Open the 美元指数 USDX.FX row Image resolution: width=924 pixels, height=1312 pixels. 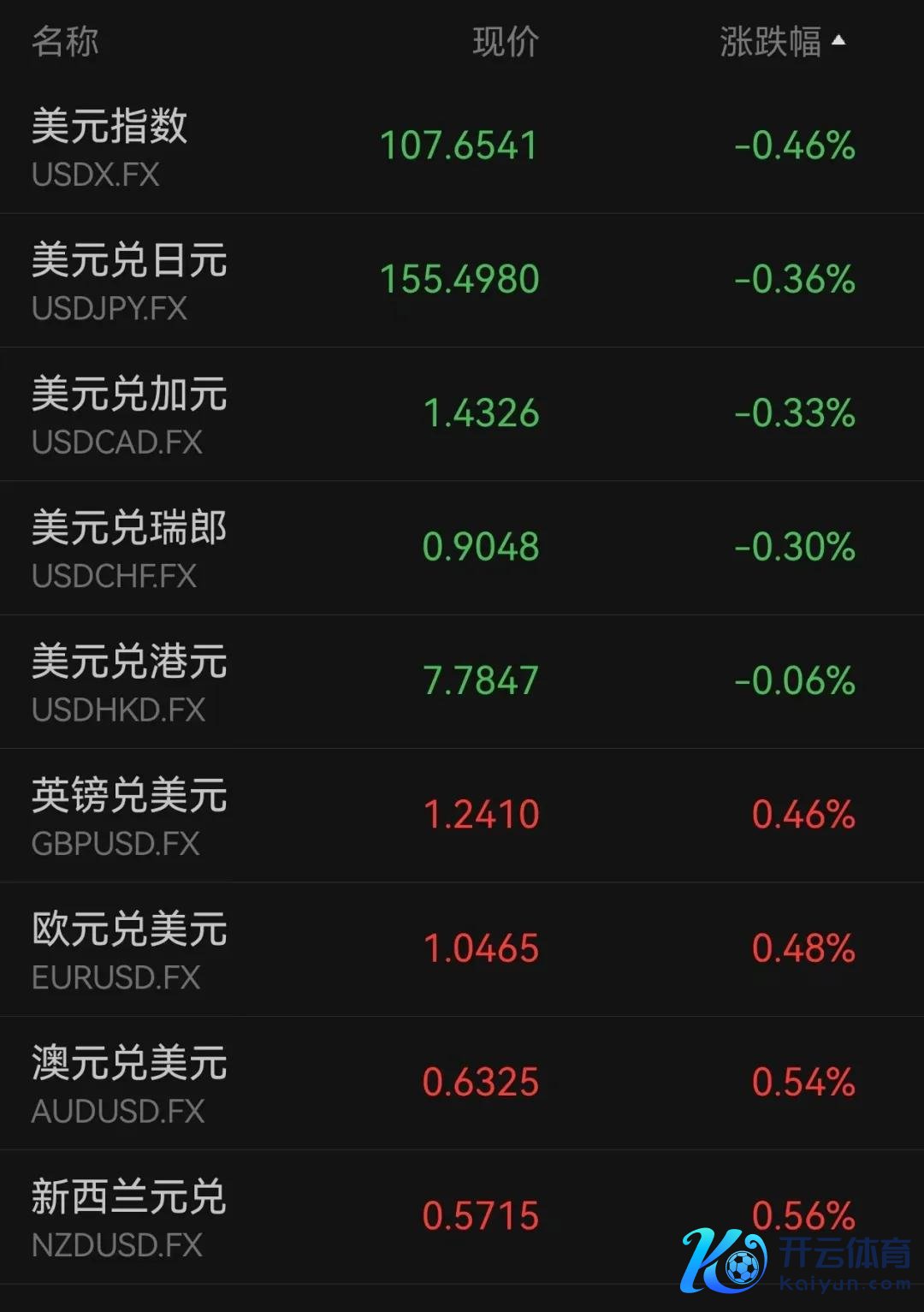462,146
